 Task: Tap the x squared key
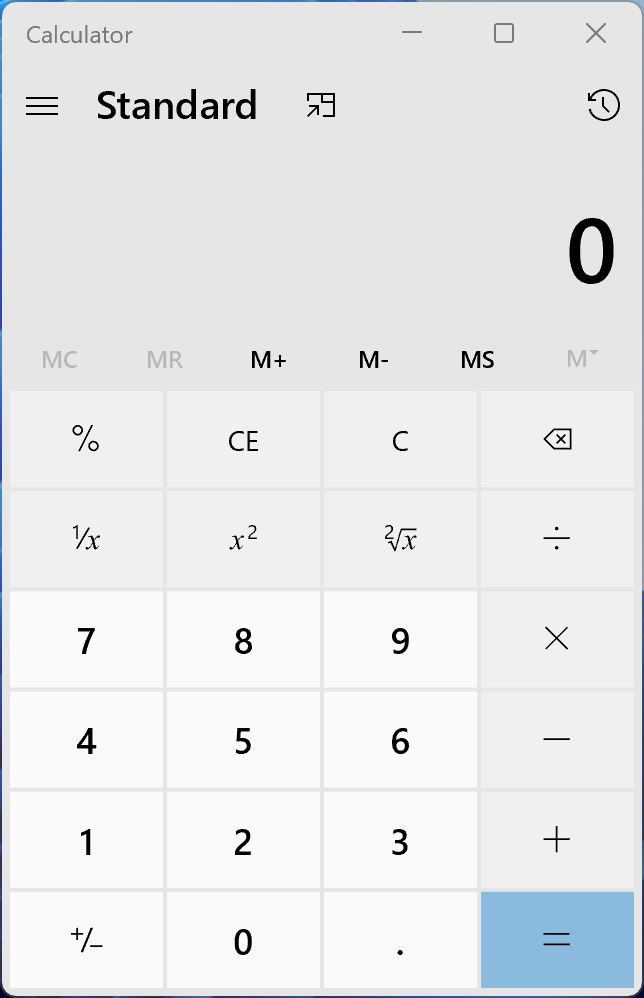click(x=243, y=540)
